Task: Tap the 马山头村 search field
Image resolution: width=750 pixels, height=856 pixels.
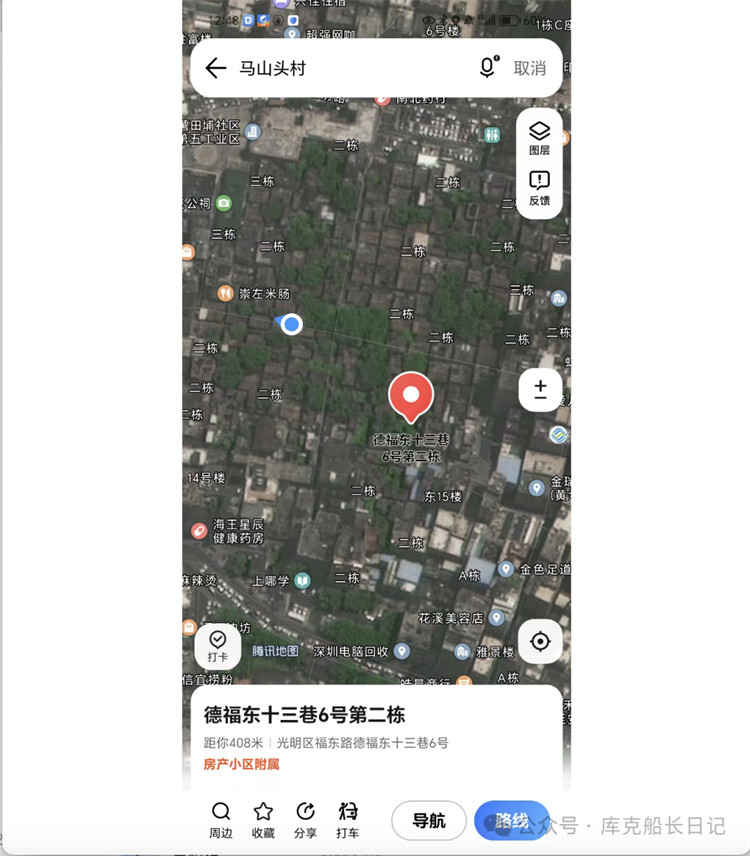Action: (340, 68)
